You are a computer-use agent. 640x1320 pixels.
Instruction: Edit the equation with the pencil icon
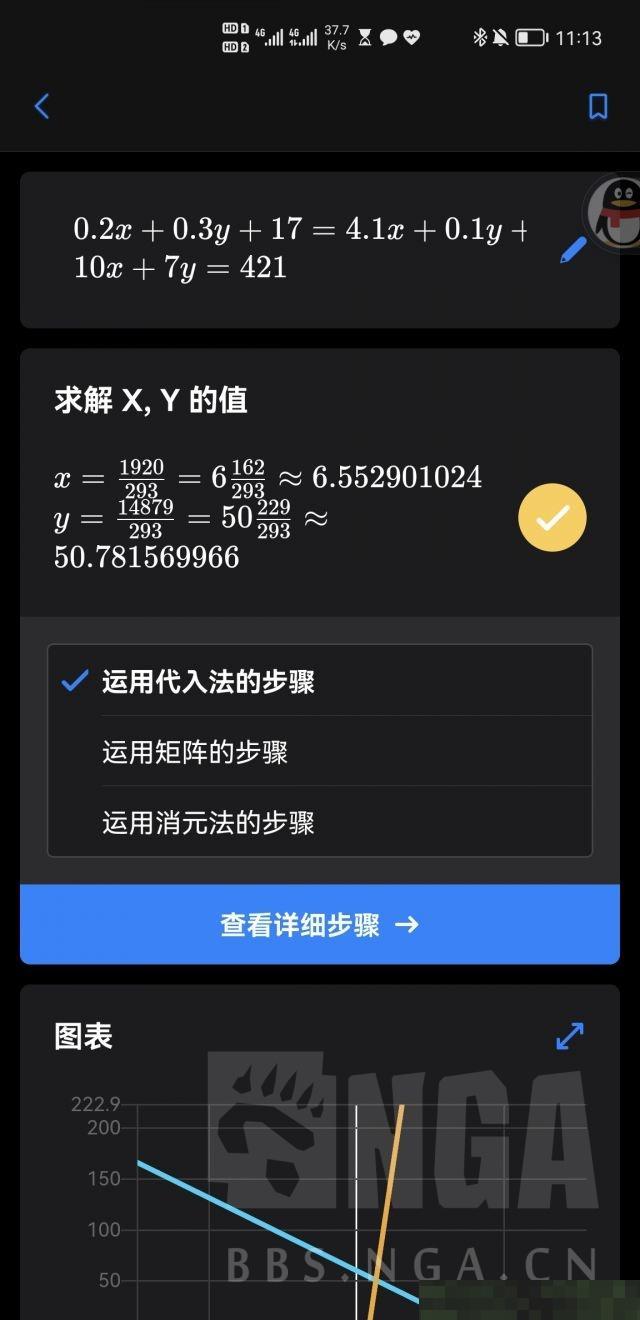coord(574,249)
